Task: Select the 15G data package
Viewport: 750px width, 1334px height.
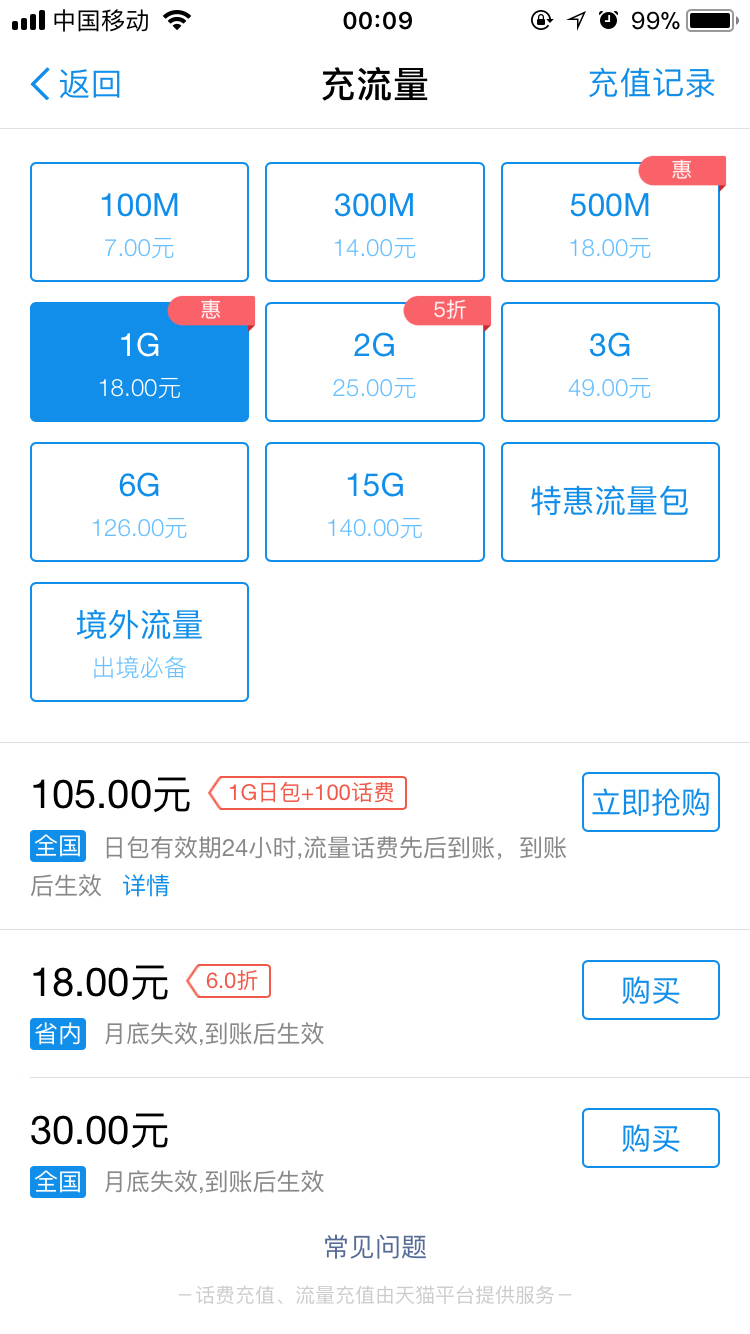Action: [x=374, y=501]
